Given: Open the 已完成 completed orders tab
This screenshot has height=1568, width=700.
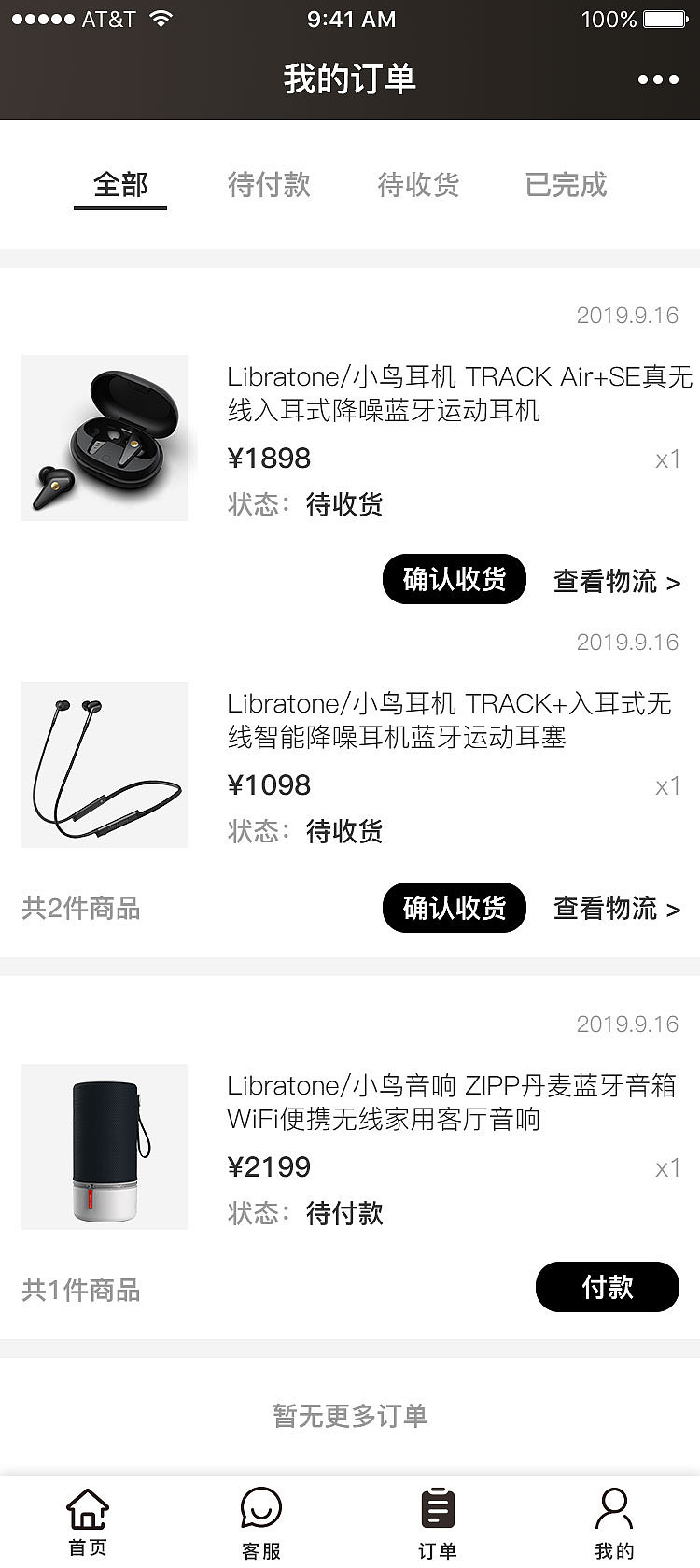Looking at the screenshot, I should coord(565,185).
